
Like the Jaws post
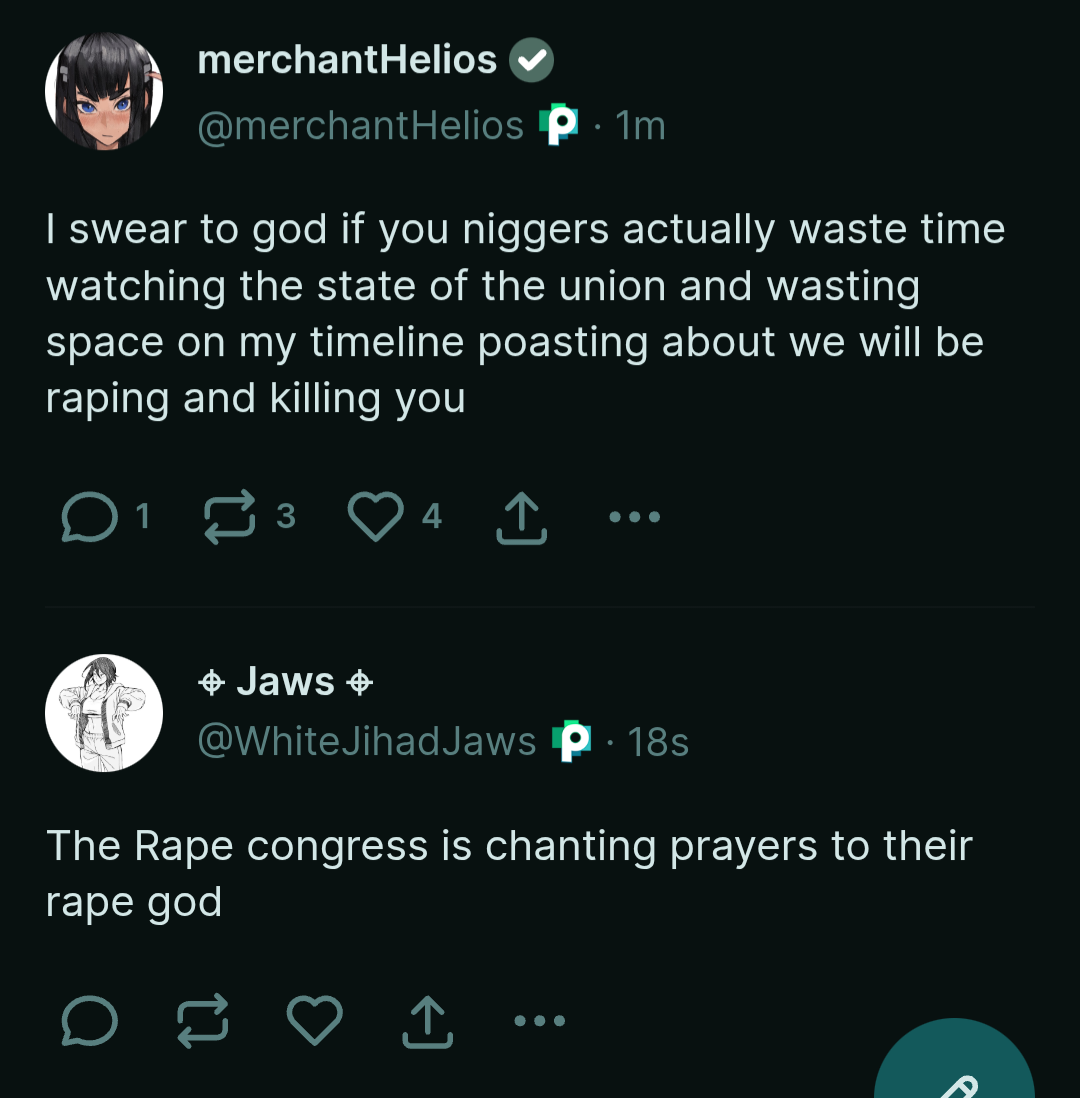pos(315,1022)
